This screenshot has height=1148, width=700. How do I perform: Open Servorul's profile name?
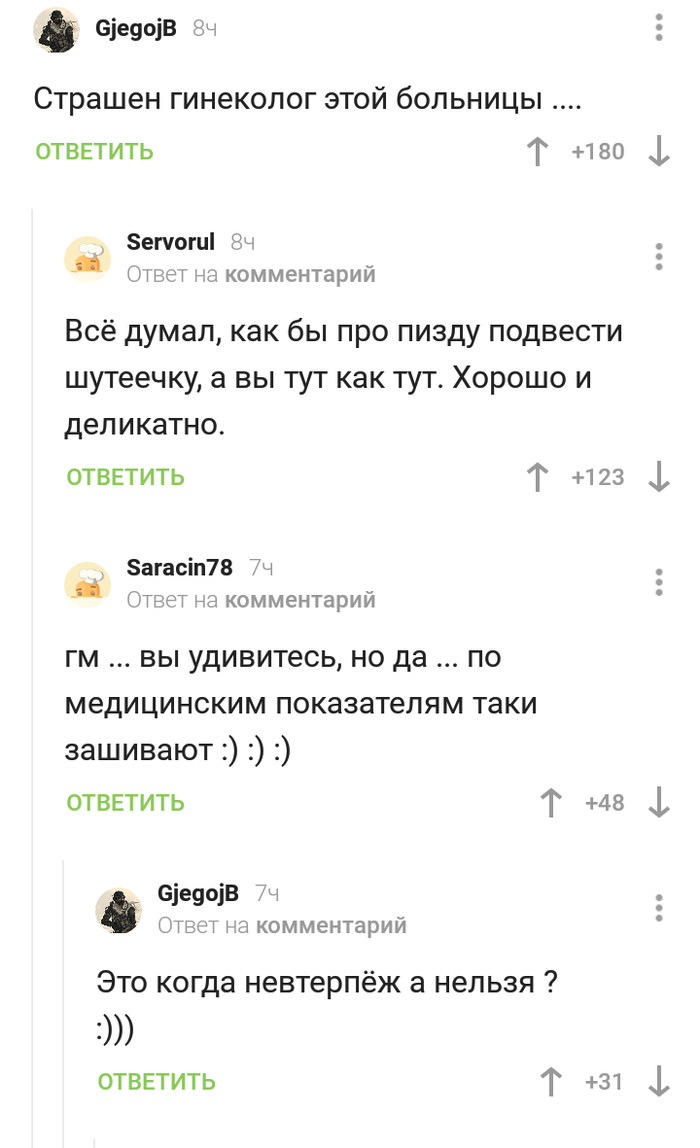[170, 241]
